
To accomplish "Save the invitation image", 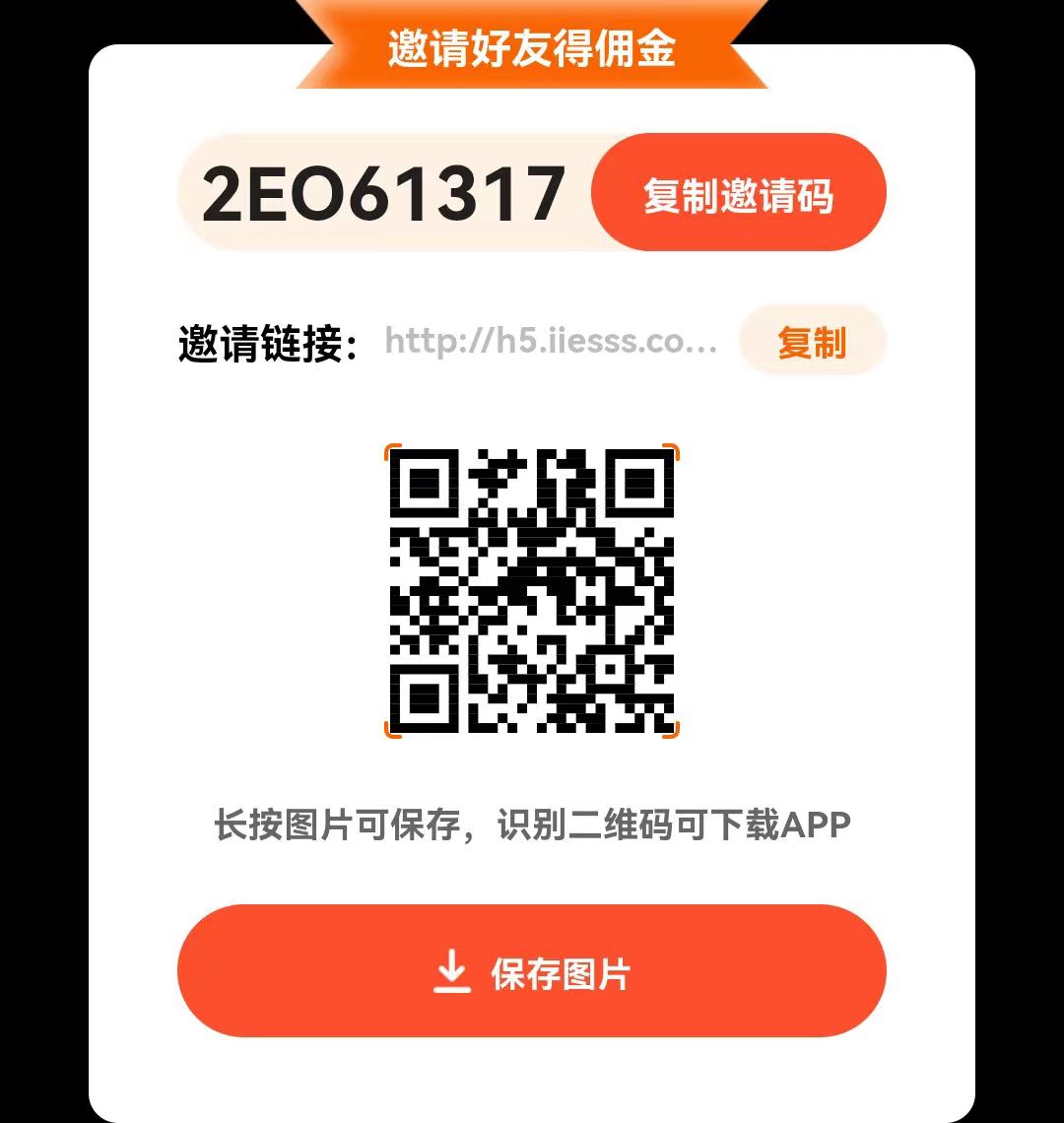I will pyautogui.click(x=531, y=970).
